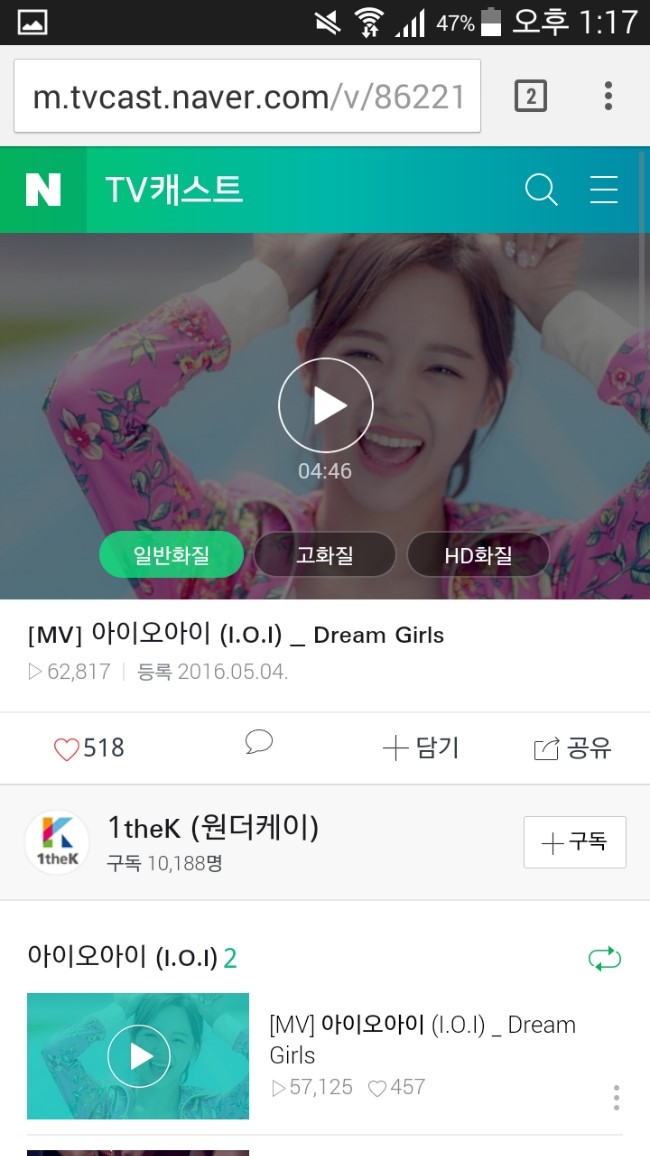Open the browser's three-dot overflow menu
650x1156 pixels.
point(608,96)
